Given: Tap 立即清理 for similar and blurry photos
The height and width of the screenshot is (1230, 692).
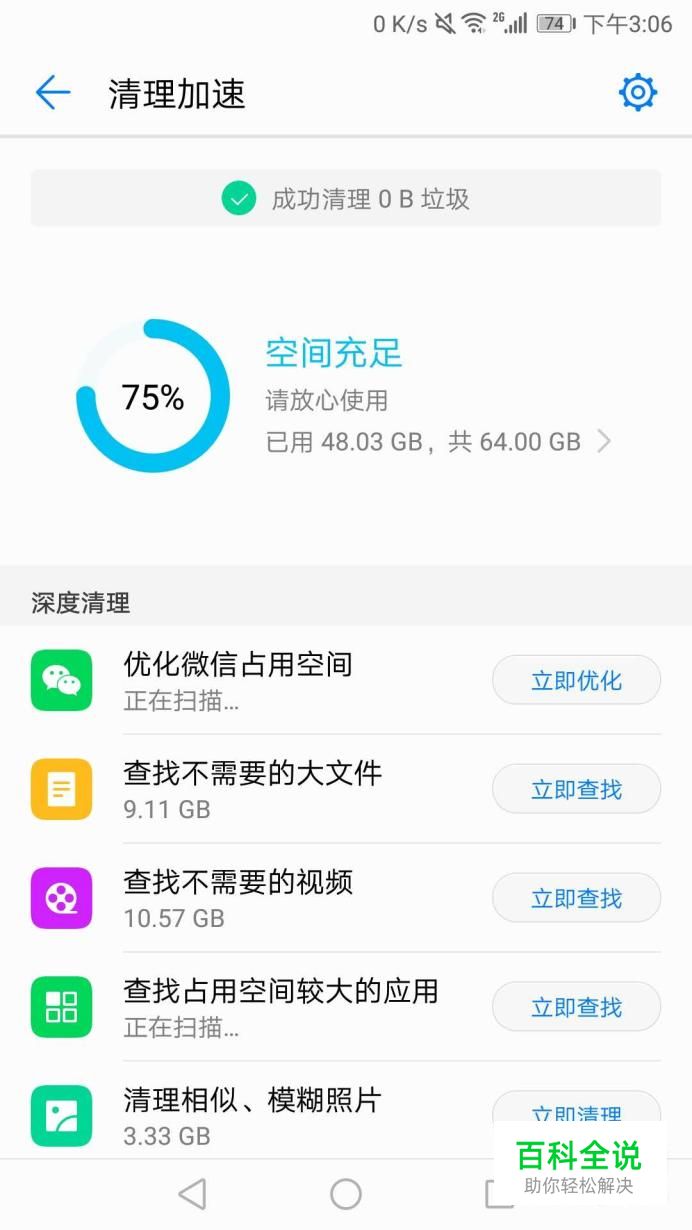Looking at the screenshot, I should (x=576, y=1110).
